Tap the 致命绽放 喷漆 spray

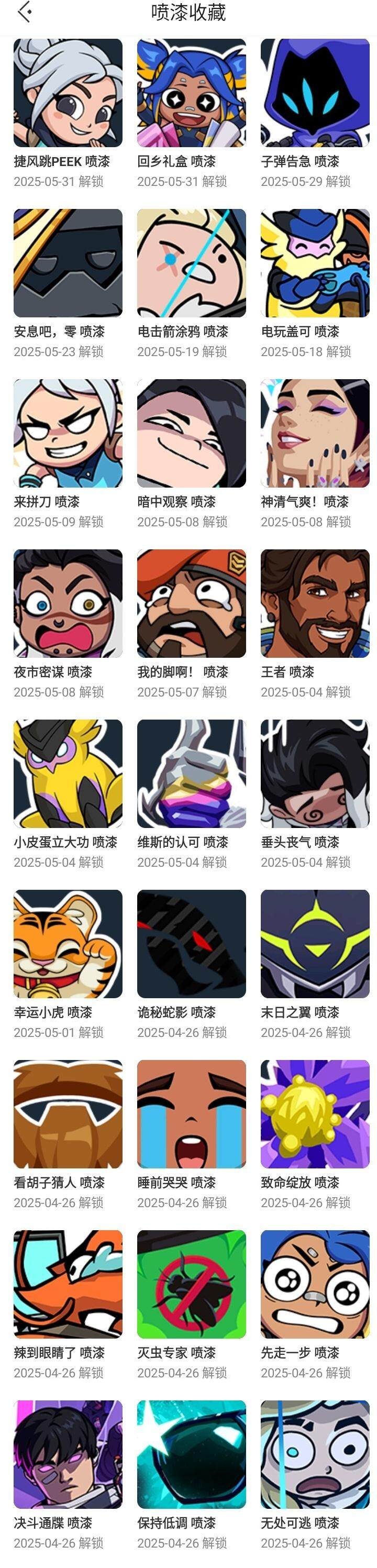coord(315,1114)
